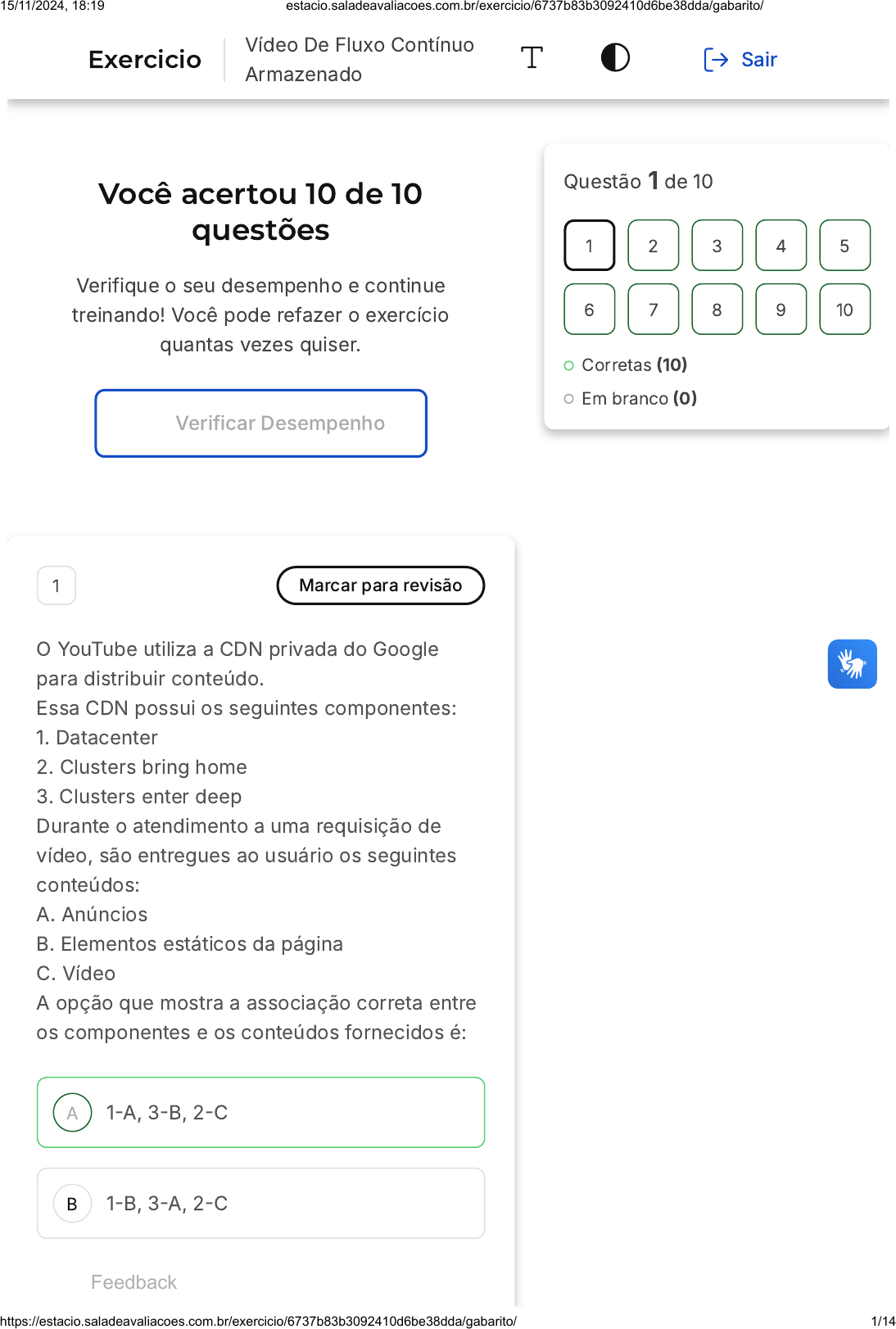Viewport: 896px width, 1329px height.
Task: Select question 9 in the grid
Action: (x=781, y=310)
